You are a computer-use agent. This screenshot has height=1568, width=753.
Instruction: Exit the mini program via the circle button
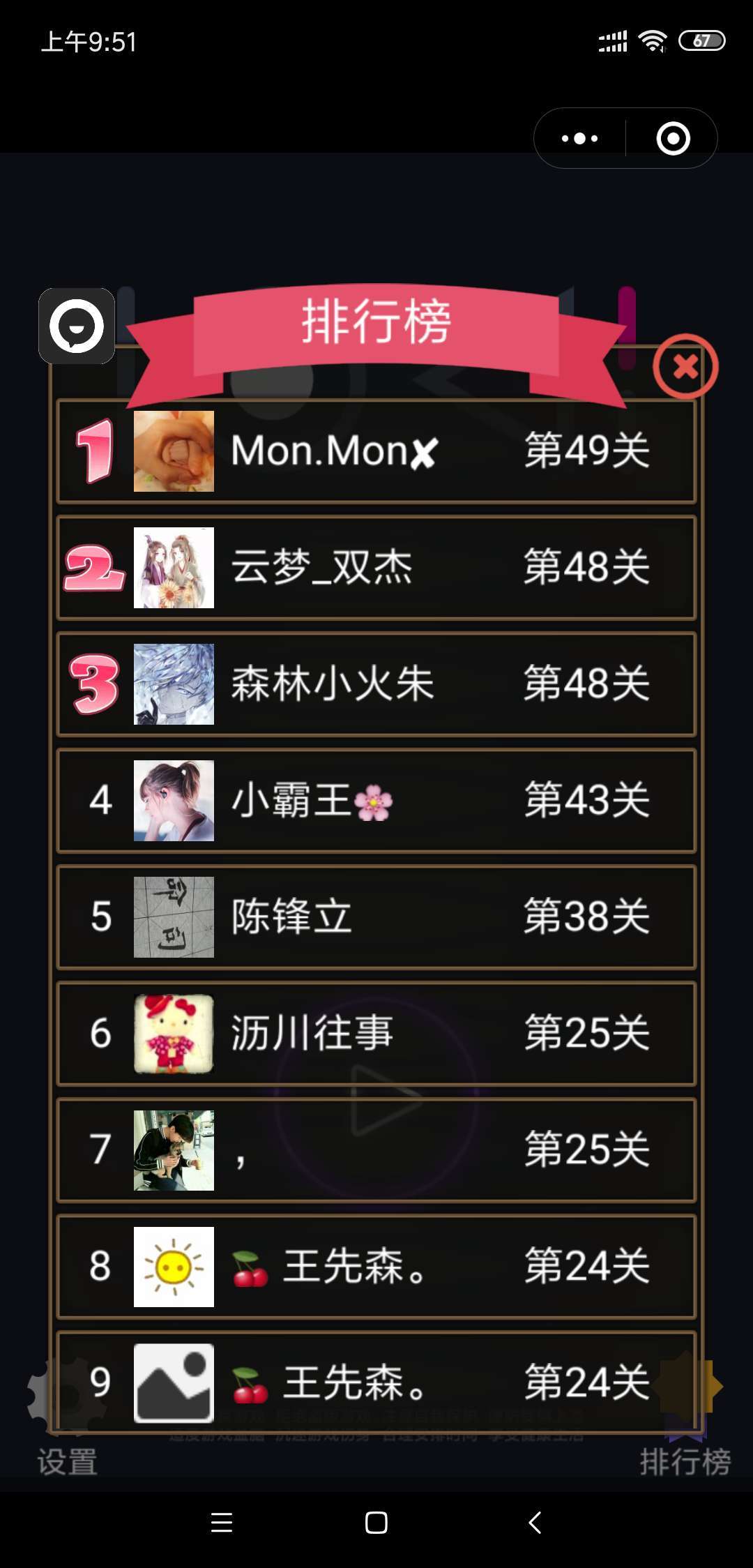[x=673, y=138]
